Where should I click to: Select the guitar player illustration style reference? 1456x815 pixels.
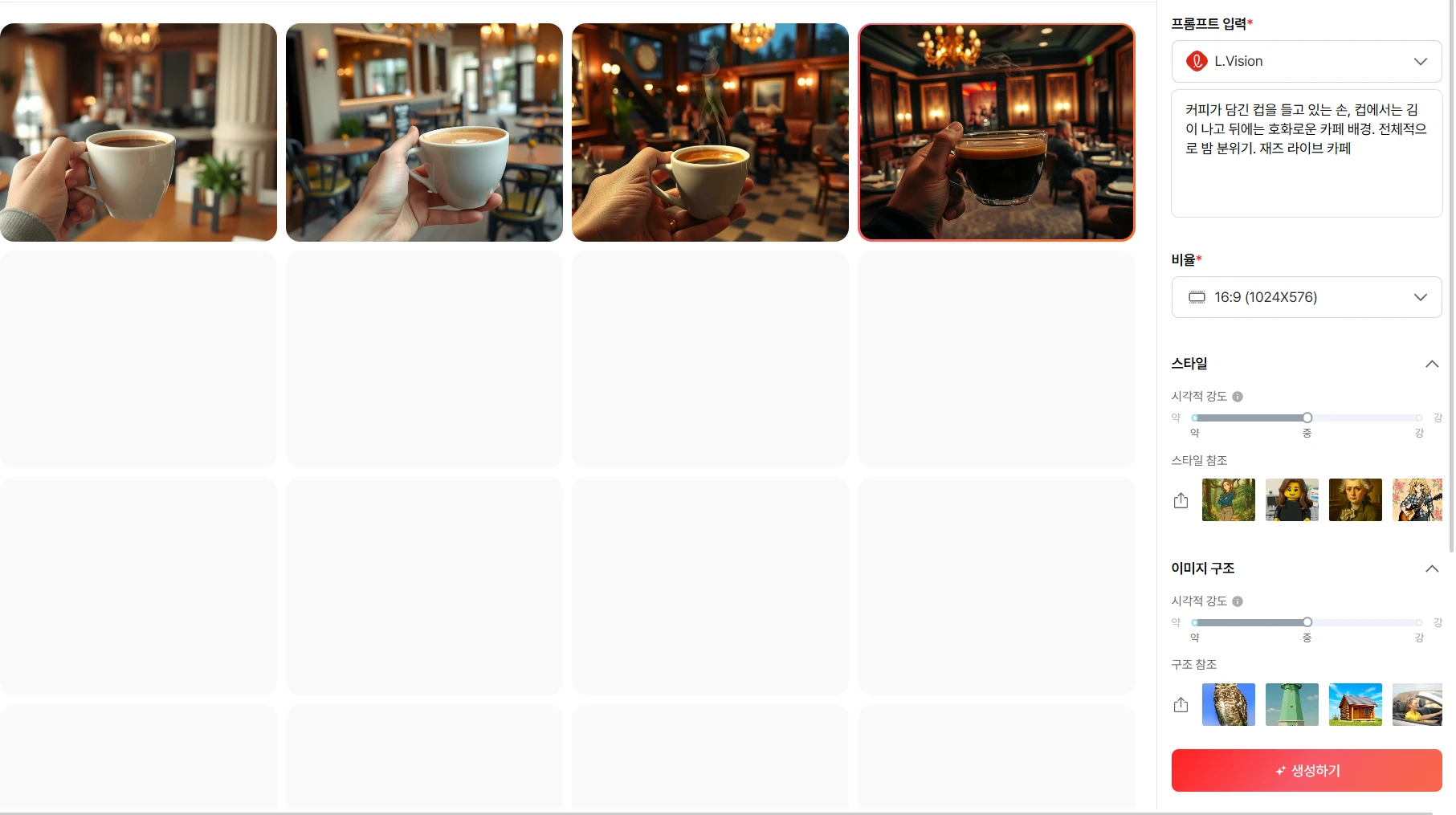pos(1417,499)
